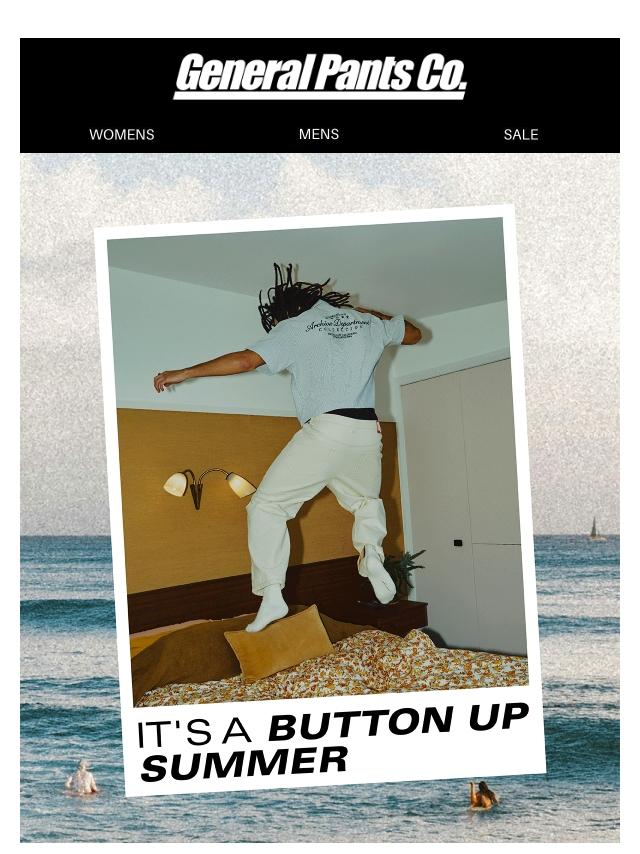Image resolution: width=640 pixels, height=854 pixels.
Task: Open the Mens section link
Action: click(319, 134)
